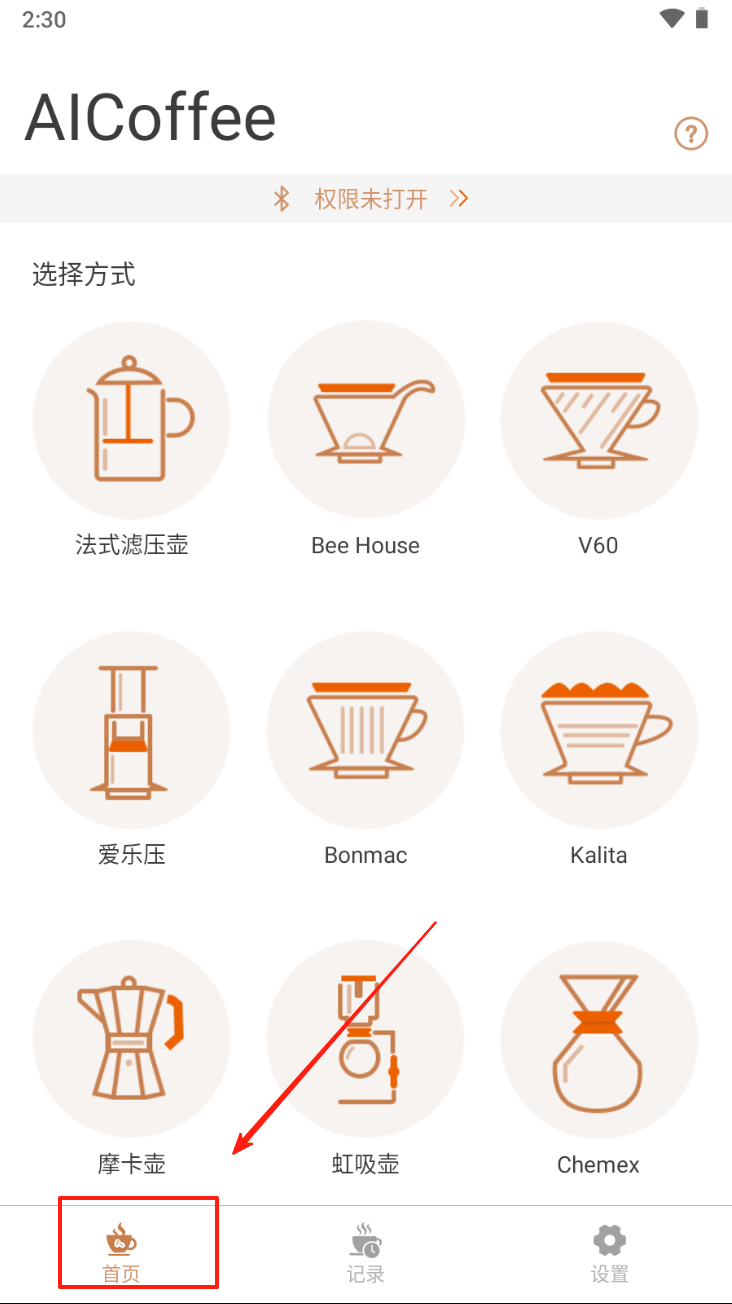Open the 爱乐压 method
This screenshot has width=732, height=1304.
coord(132,749)
